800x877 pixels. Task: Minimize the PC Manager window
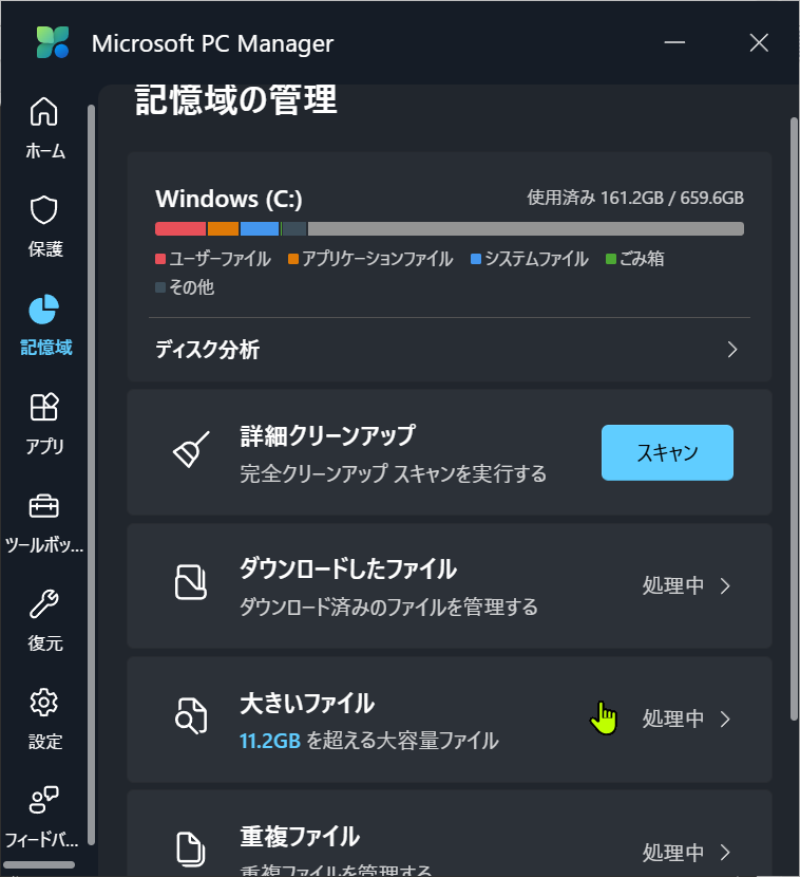coord(678,43)
